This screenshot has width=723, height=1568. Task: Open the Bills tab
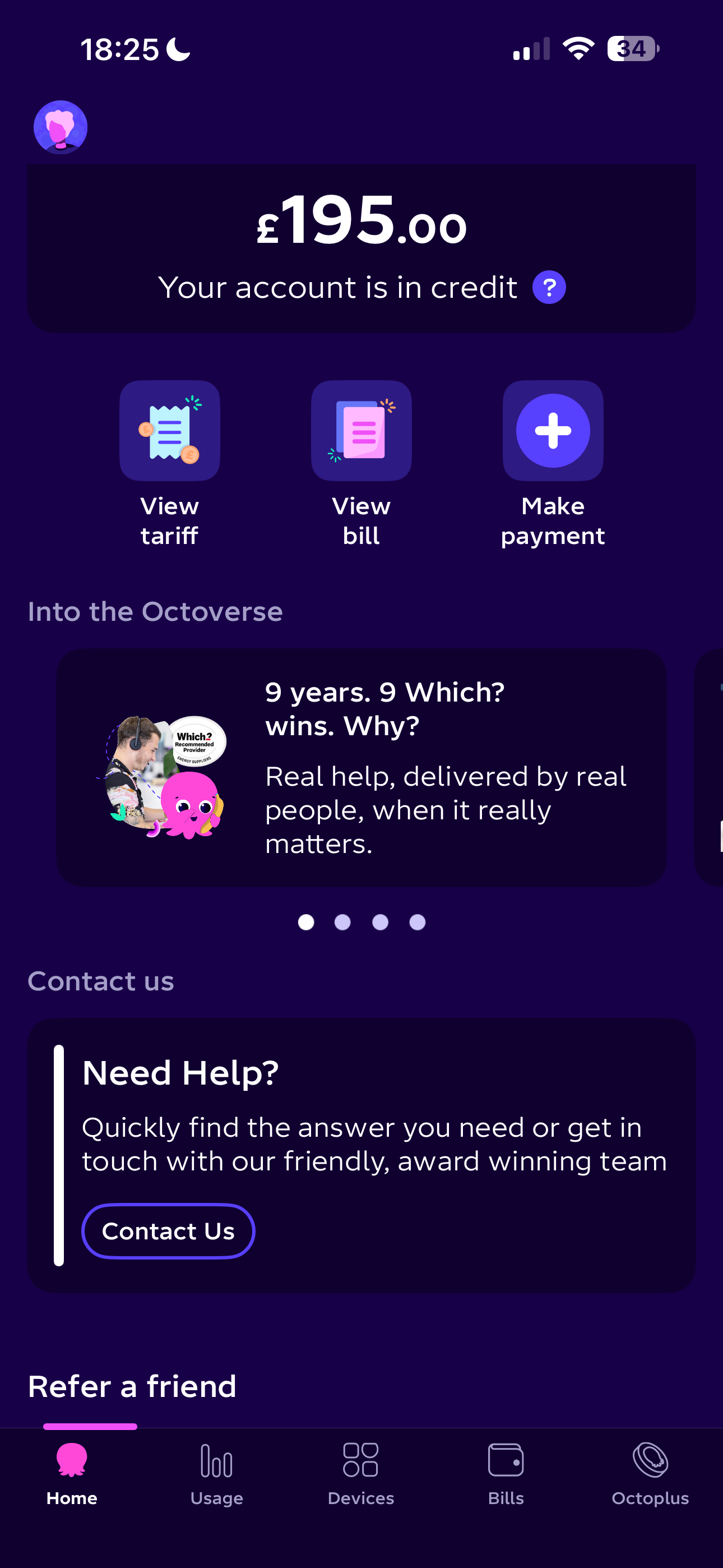[506, 1473]
